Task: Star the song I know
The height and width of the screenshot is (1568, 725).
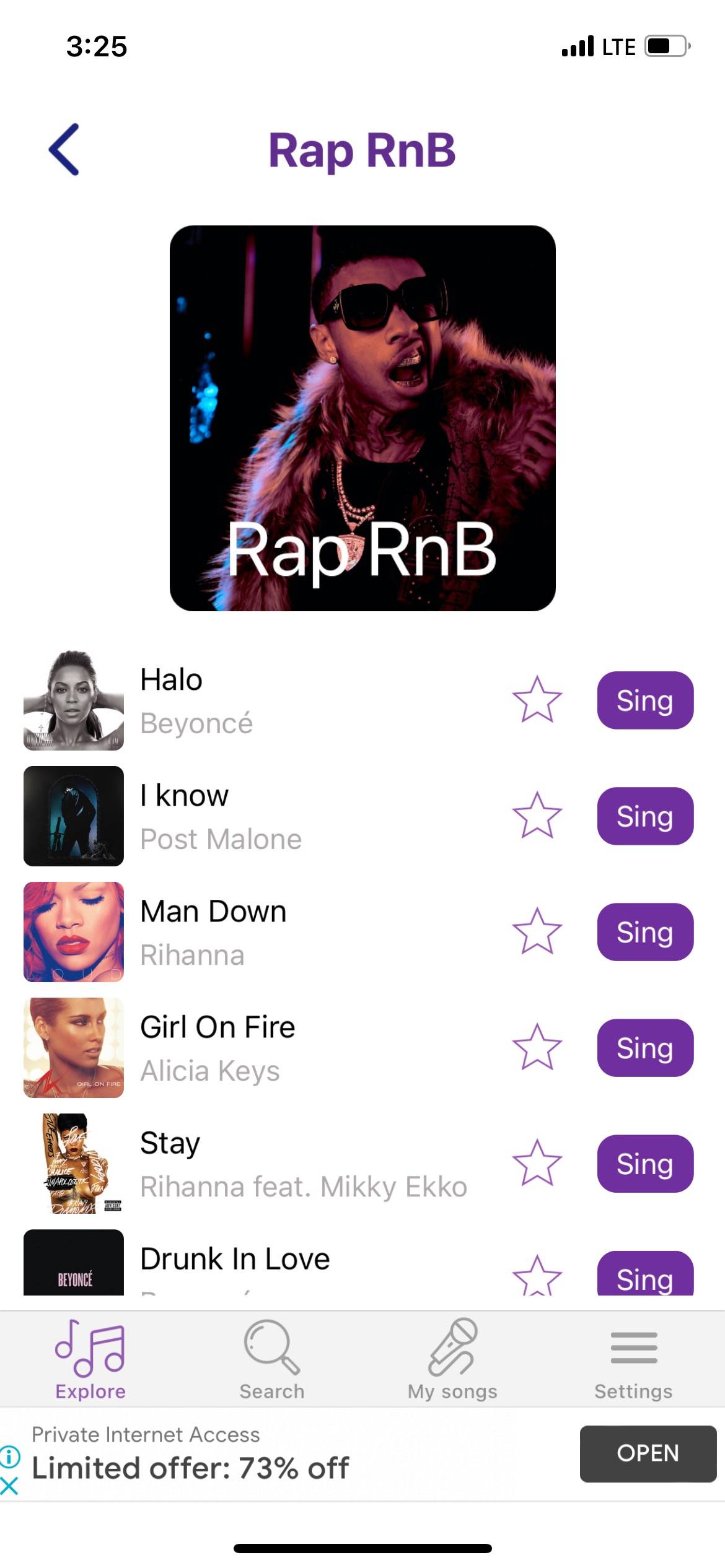Action: [x=537, y=816]
